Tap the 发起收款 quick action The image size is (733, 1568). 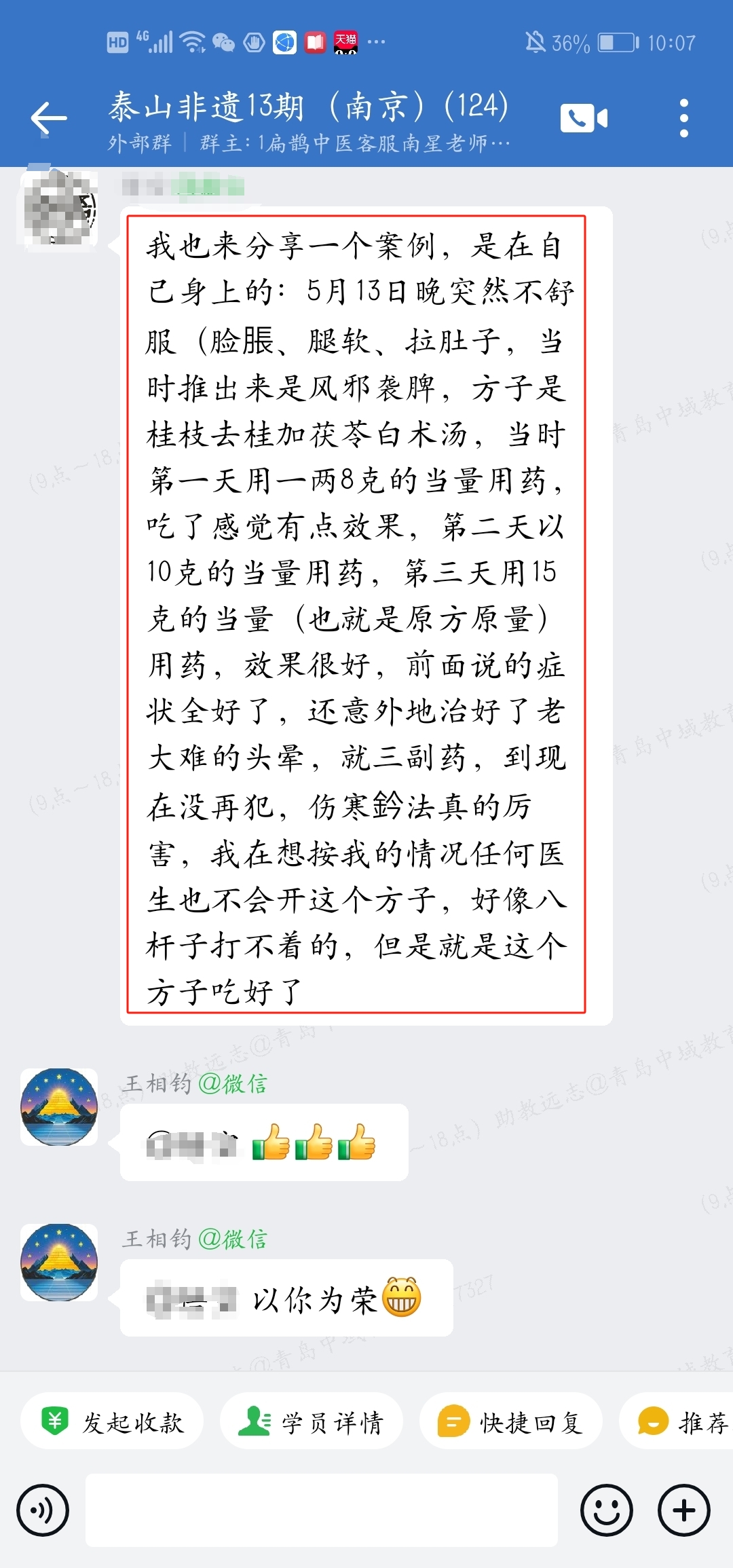(x=113, y=1422)
